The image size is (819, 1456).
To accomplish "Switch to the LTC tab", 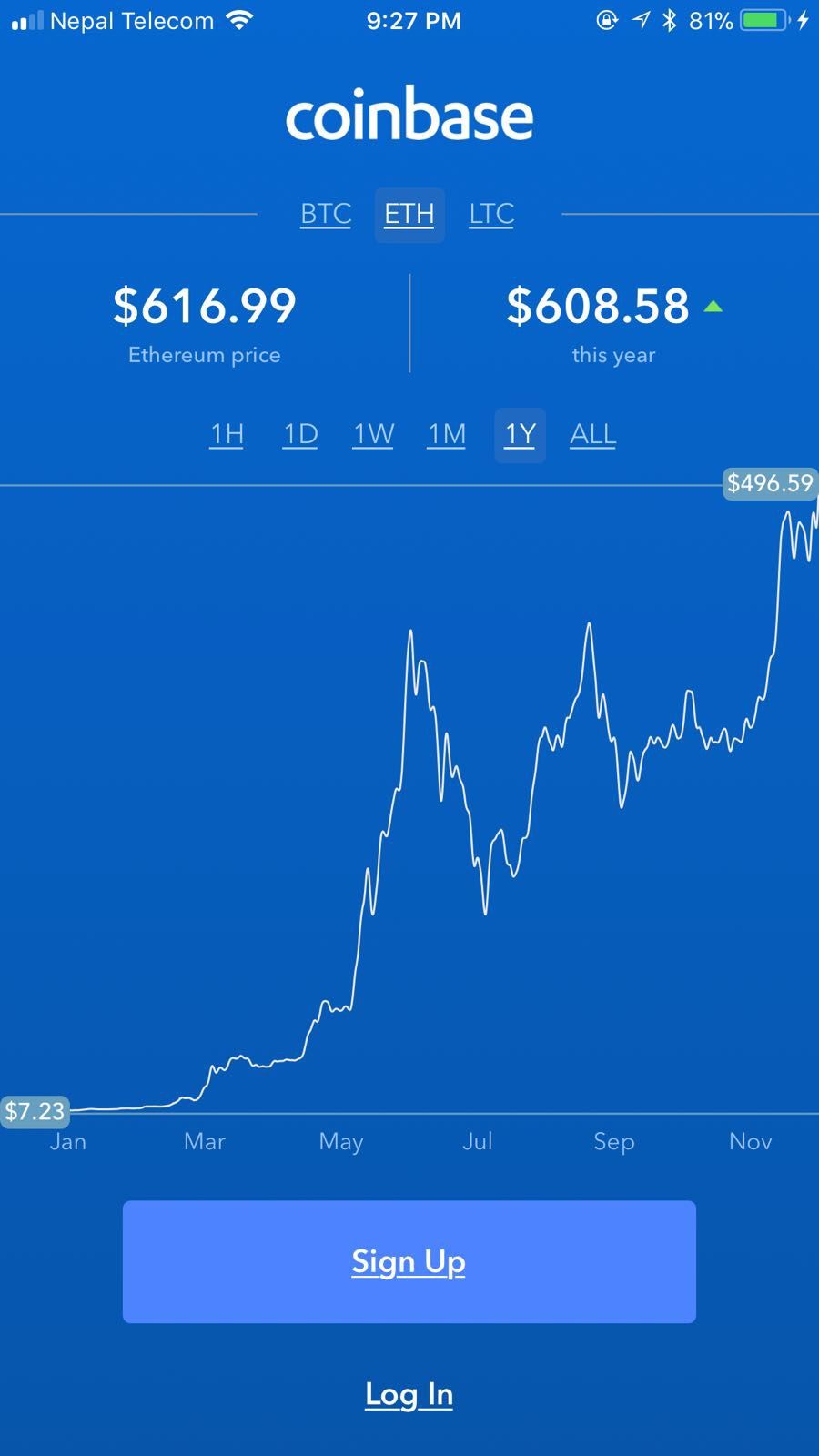I will point(491,214).
